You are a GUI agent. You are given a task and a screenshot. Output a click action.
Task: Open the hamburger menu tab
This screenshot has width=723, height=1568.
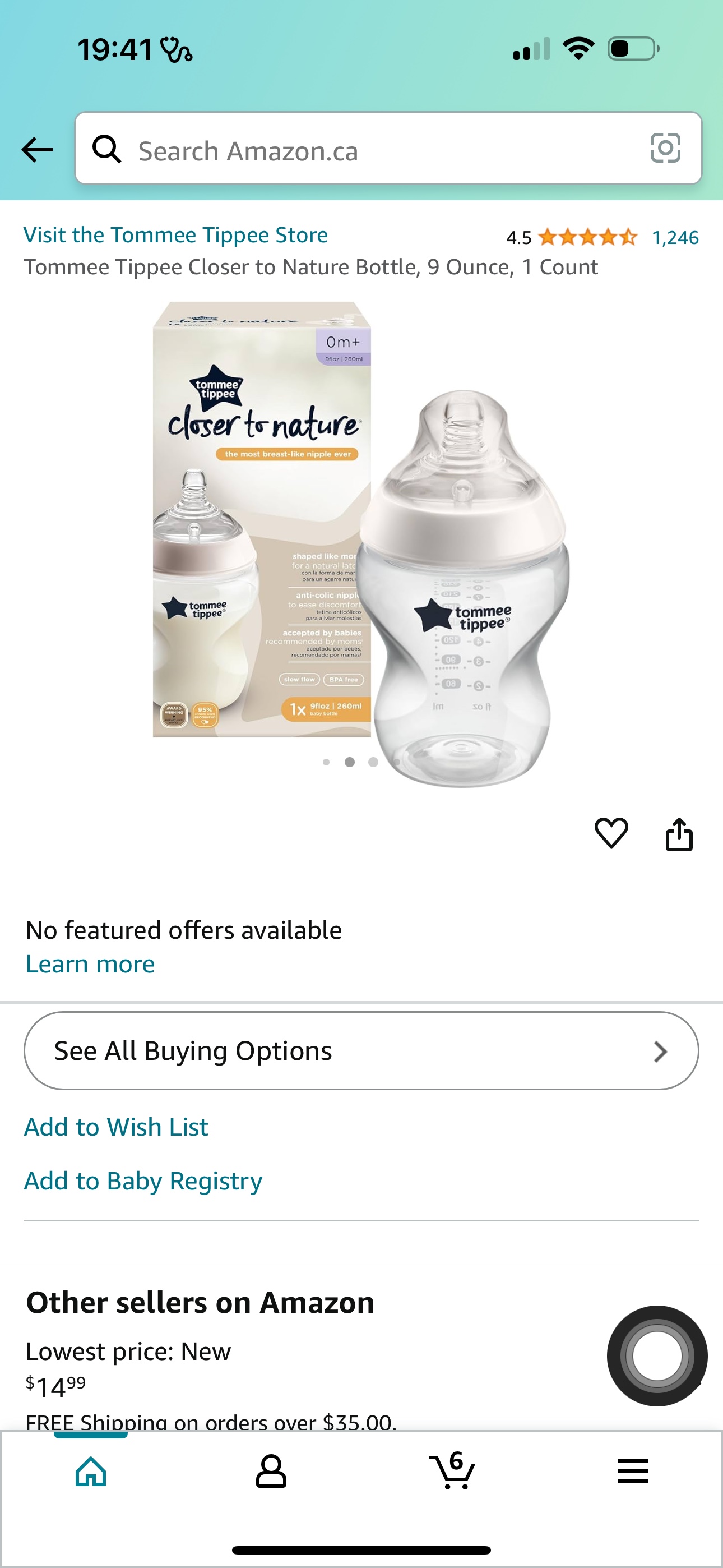pyautogui.click(x=632, y=1472)
